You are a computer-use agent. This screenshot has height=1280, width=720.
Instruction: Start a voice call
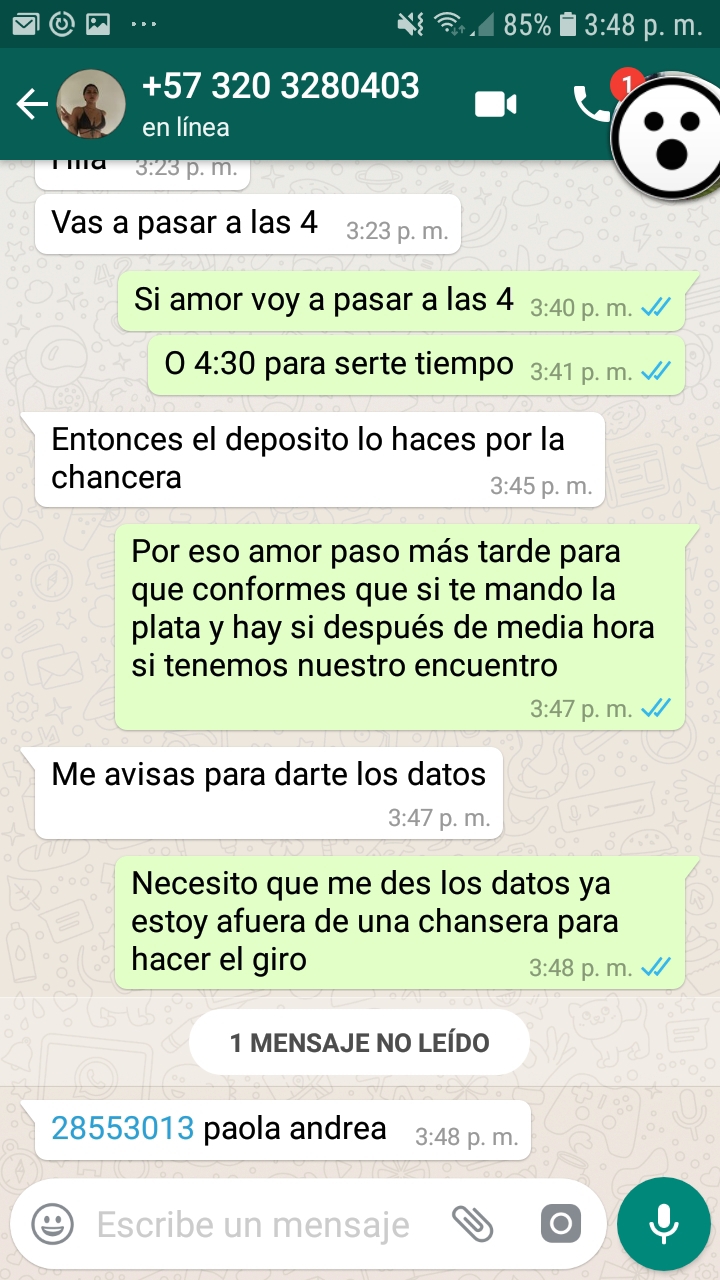(x=588, y=104)
